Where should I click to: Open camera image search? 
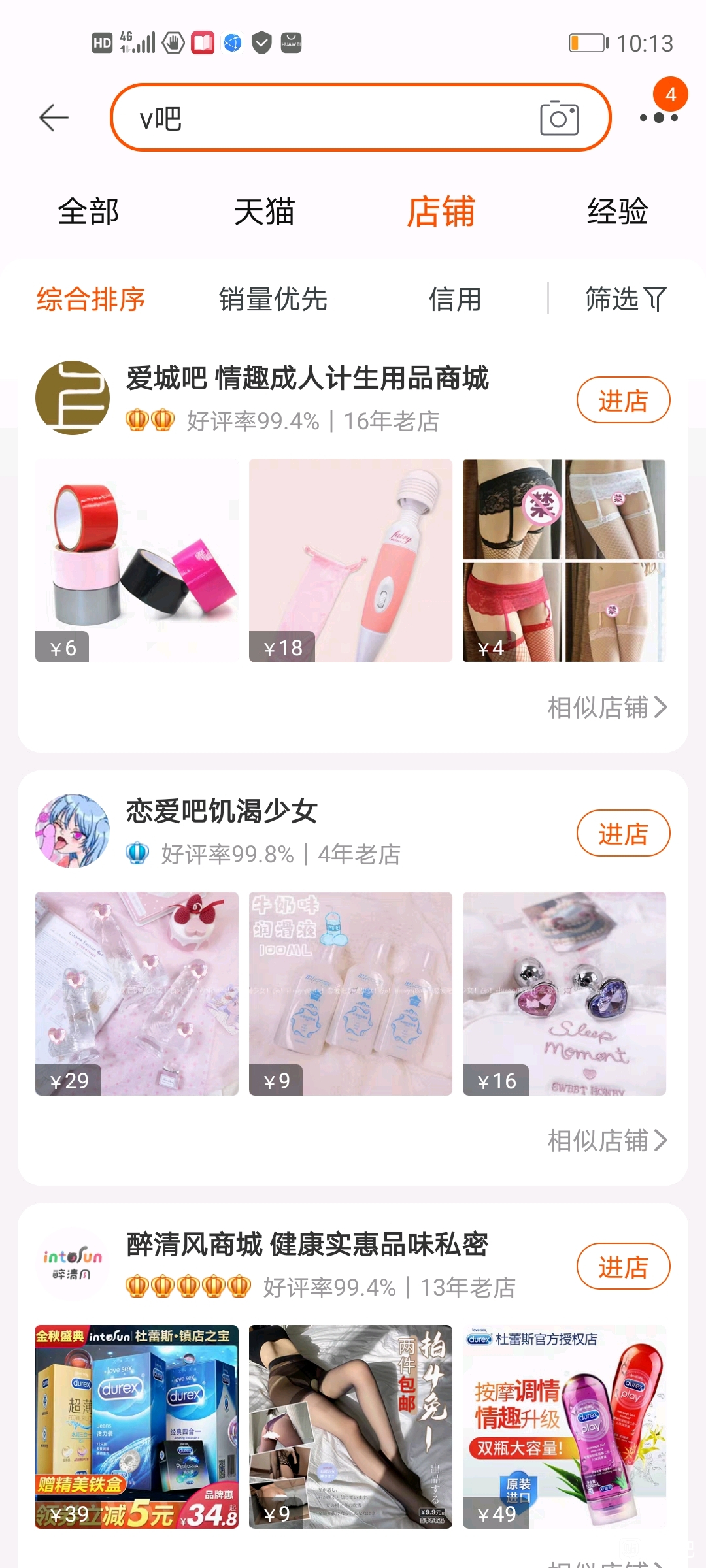pyautogui.click(x=559, y=118)
